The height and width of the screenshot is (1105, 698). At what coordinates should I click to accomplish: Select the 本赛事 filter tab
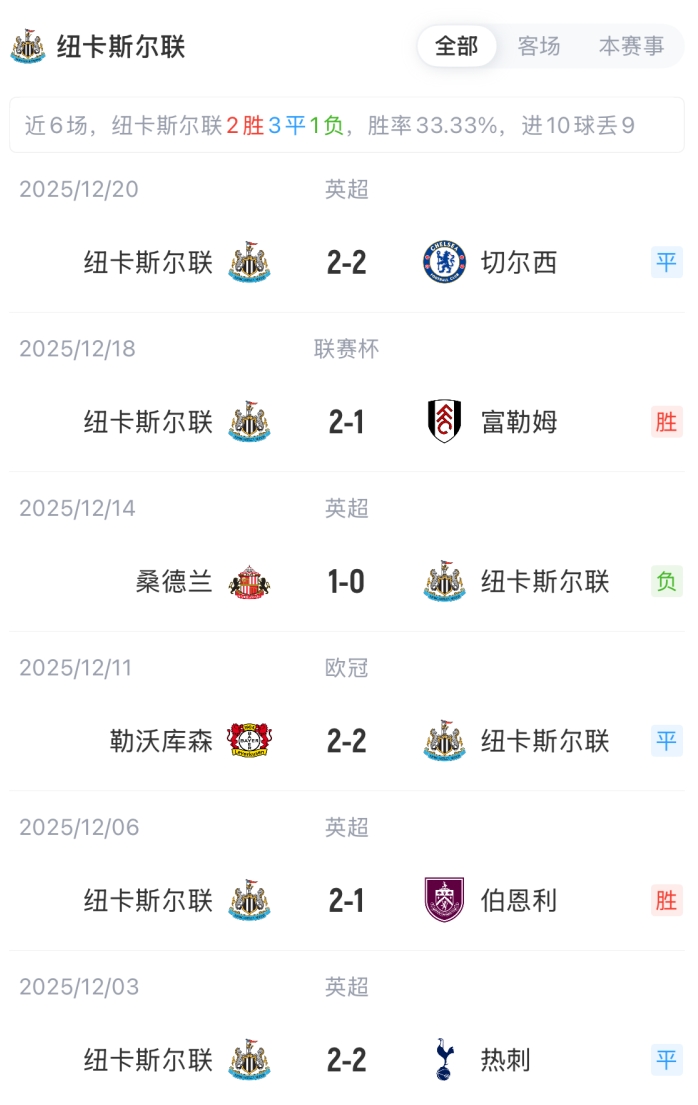(x=631, y=46)
